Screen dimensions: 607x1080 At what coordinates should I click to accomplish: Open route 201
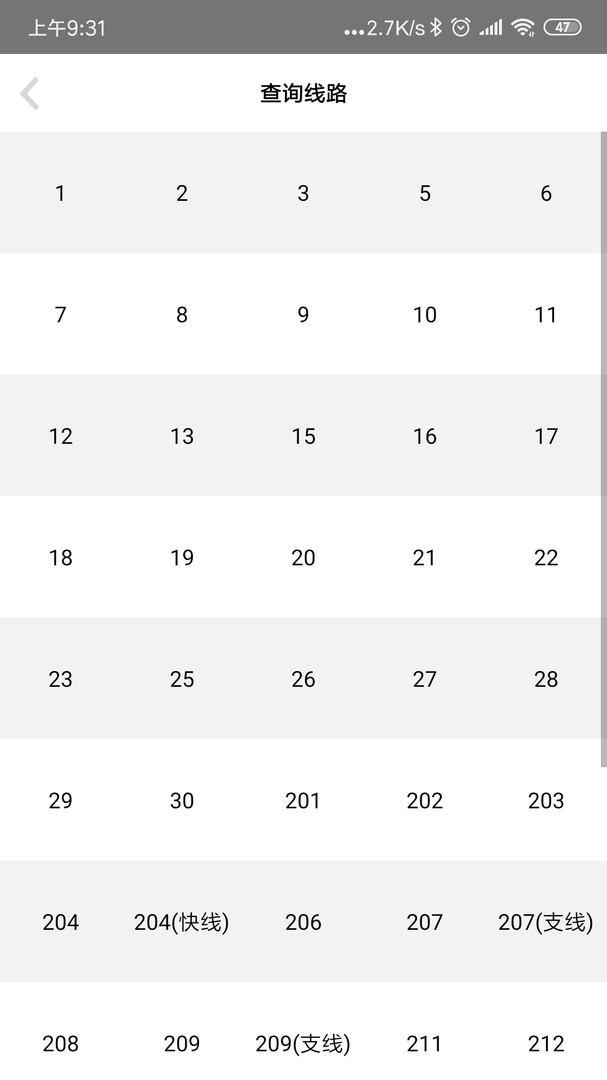[303, 801]
